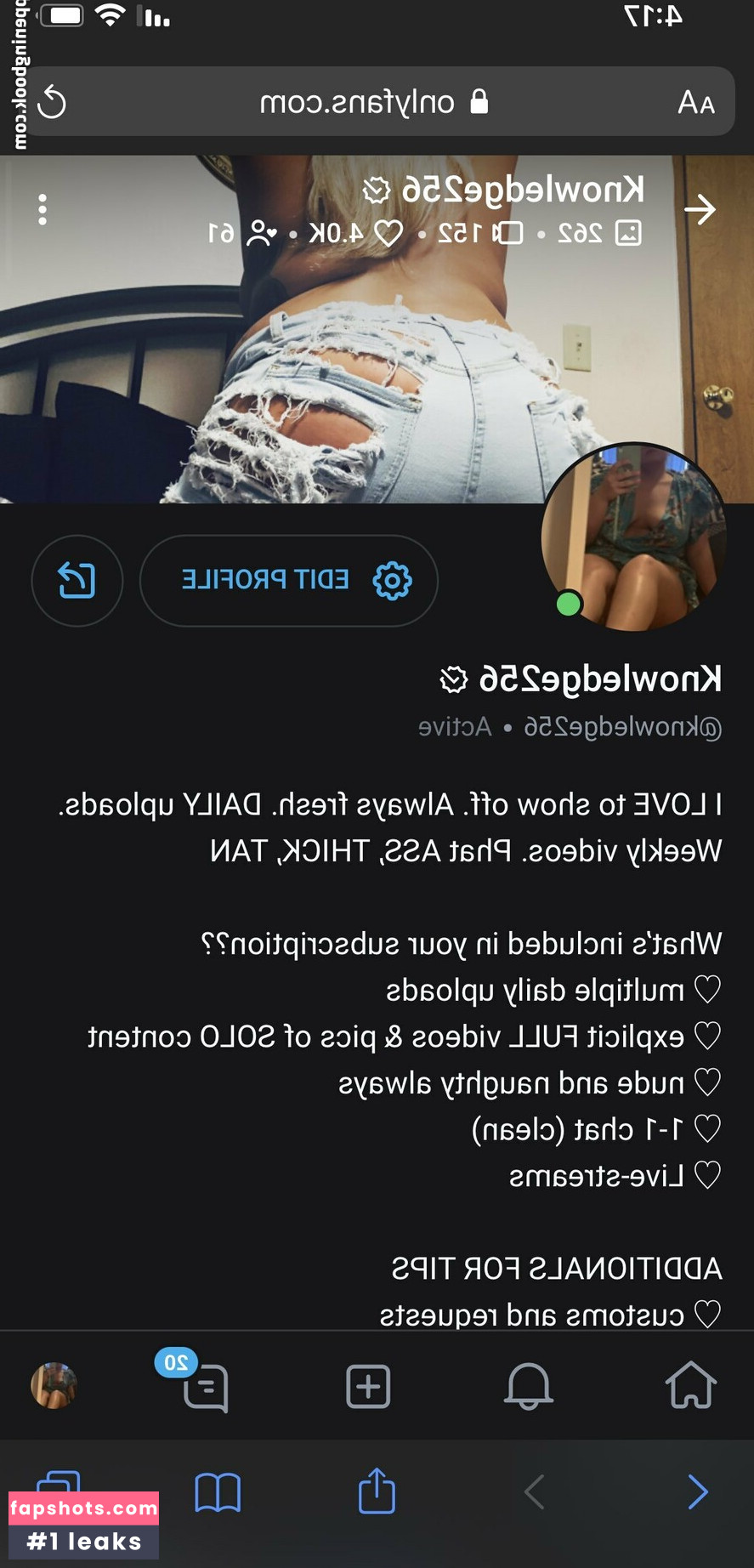Tap the back arrow on the profile header

tap(700, 208)
